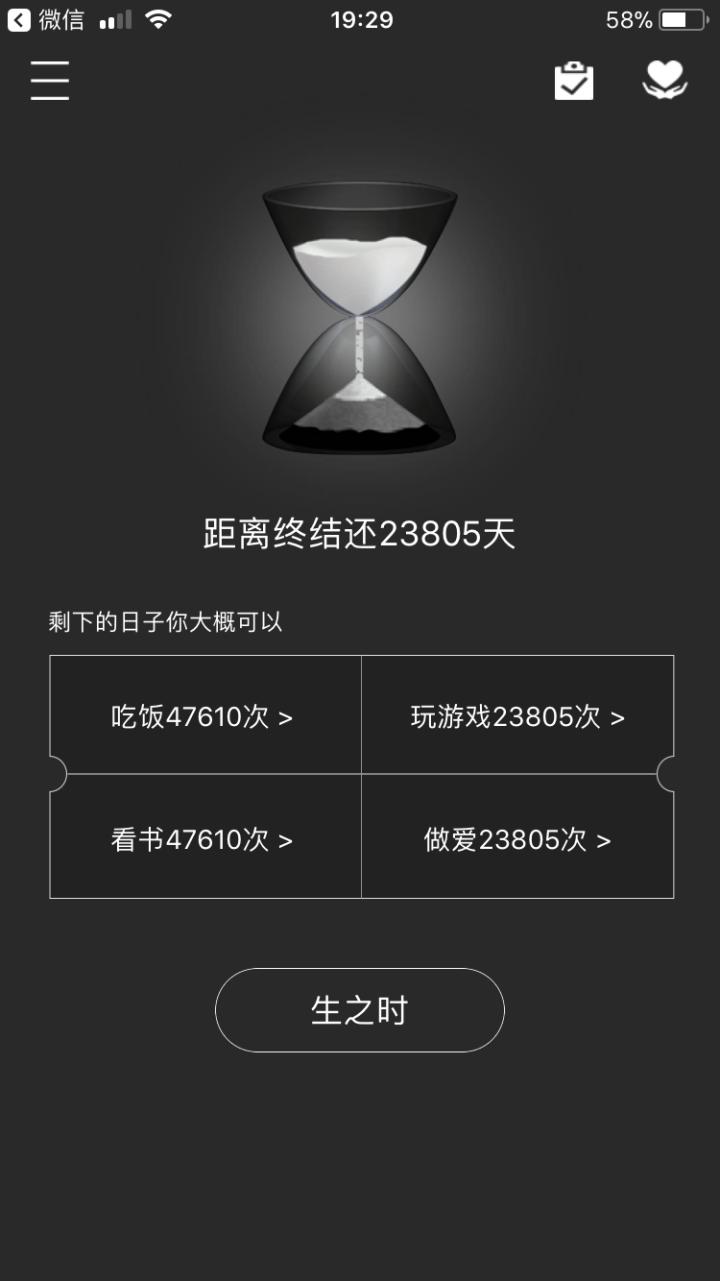Open details via 做爱 chevron arrow

pos(606,840)
